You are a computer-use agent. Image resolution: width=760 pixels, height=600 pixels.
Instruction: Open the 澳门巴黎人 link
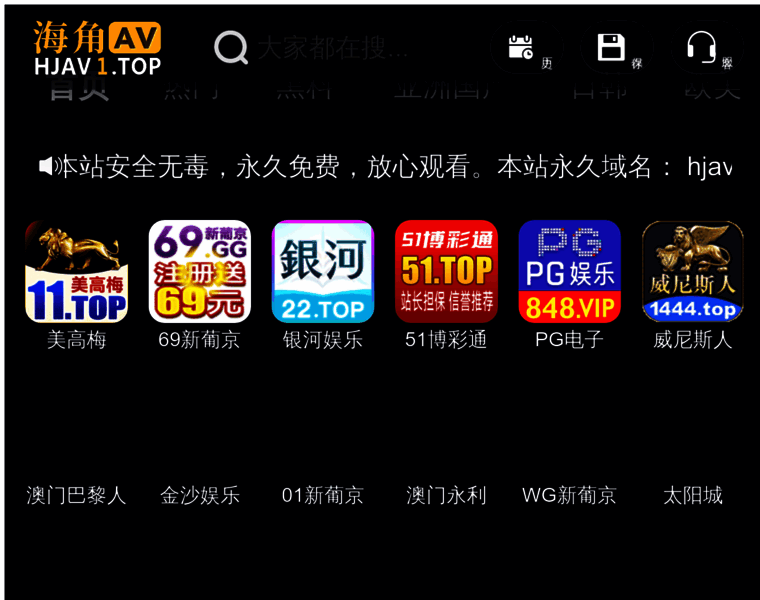[76, 495]
